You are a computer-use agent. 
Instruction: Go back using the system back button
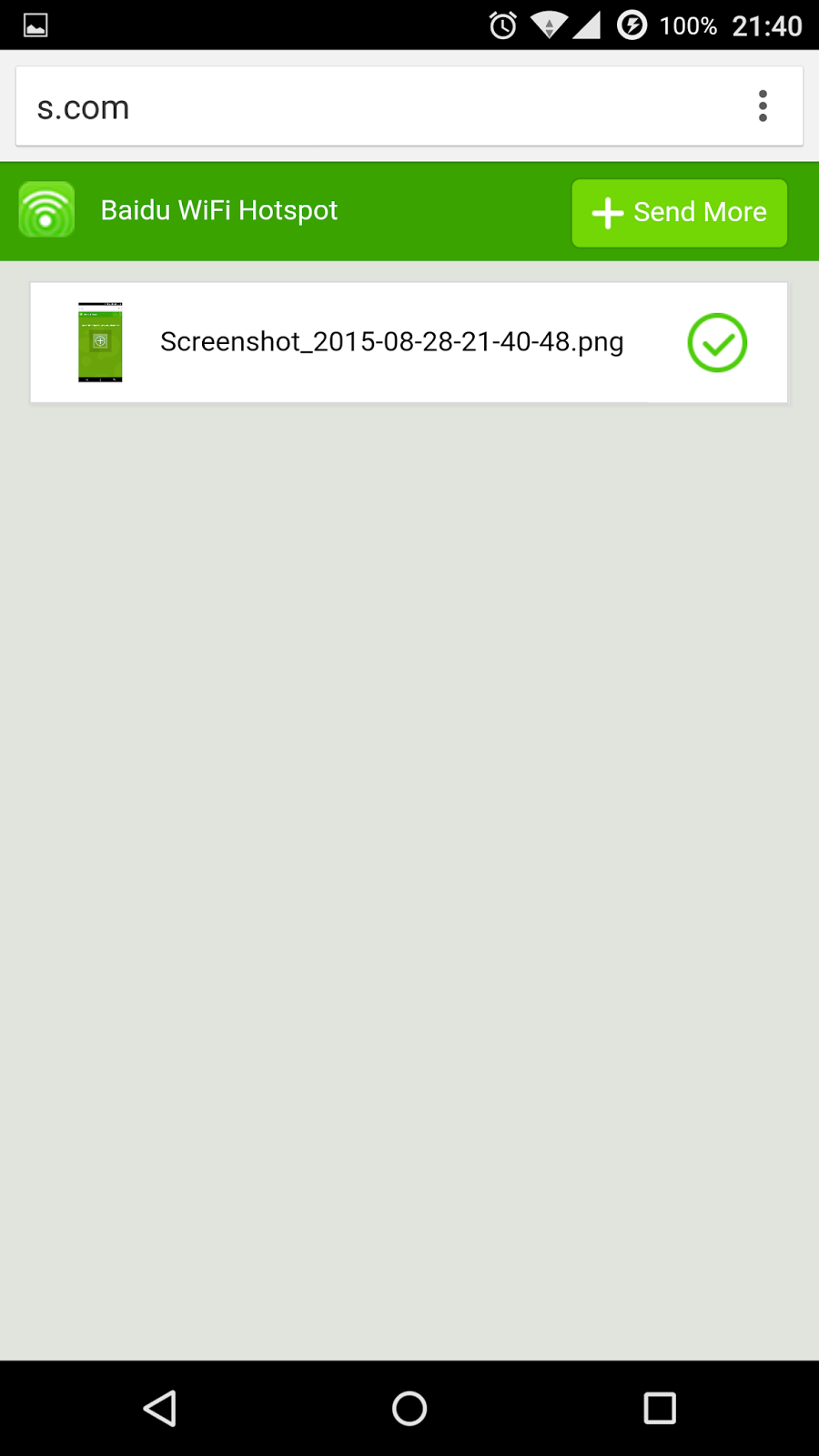point(160,1408)
